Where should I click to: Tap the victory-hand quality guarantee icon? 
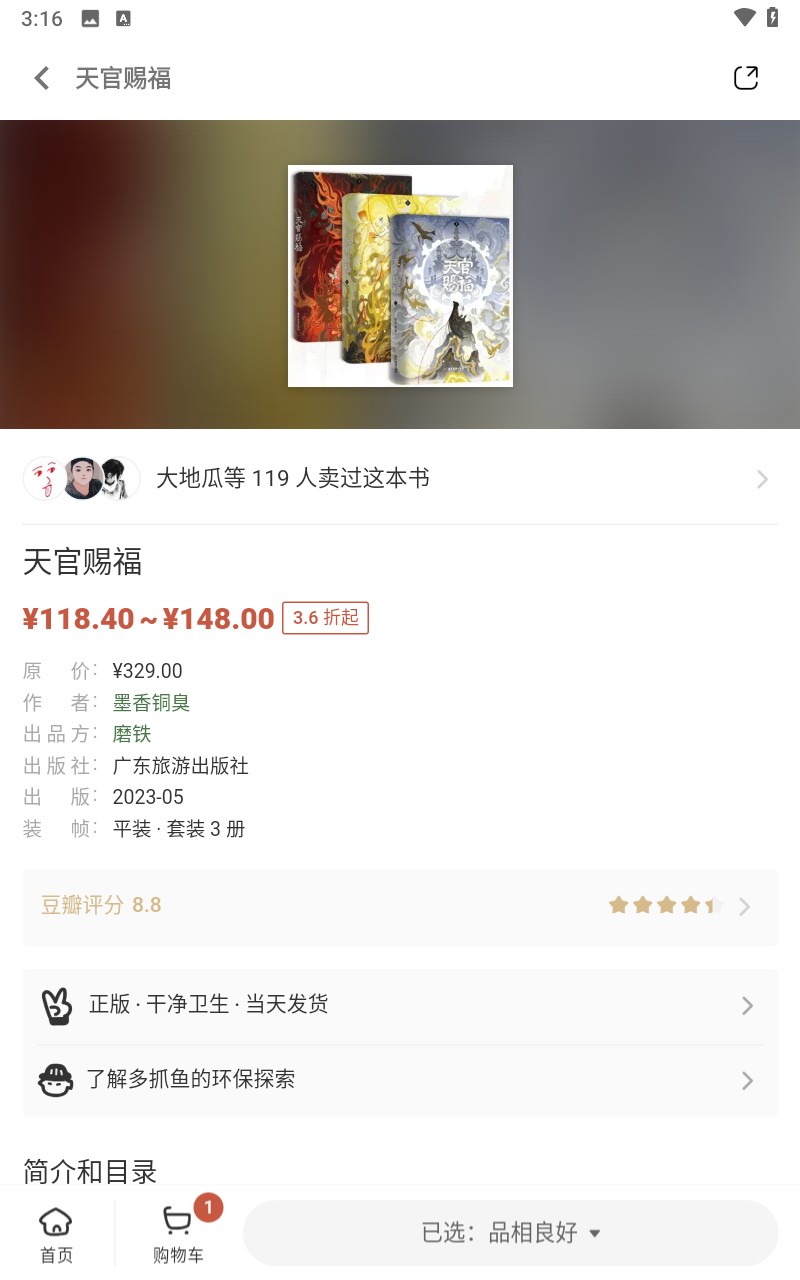click(57, 1005)
